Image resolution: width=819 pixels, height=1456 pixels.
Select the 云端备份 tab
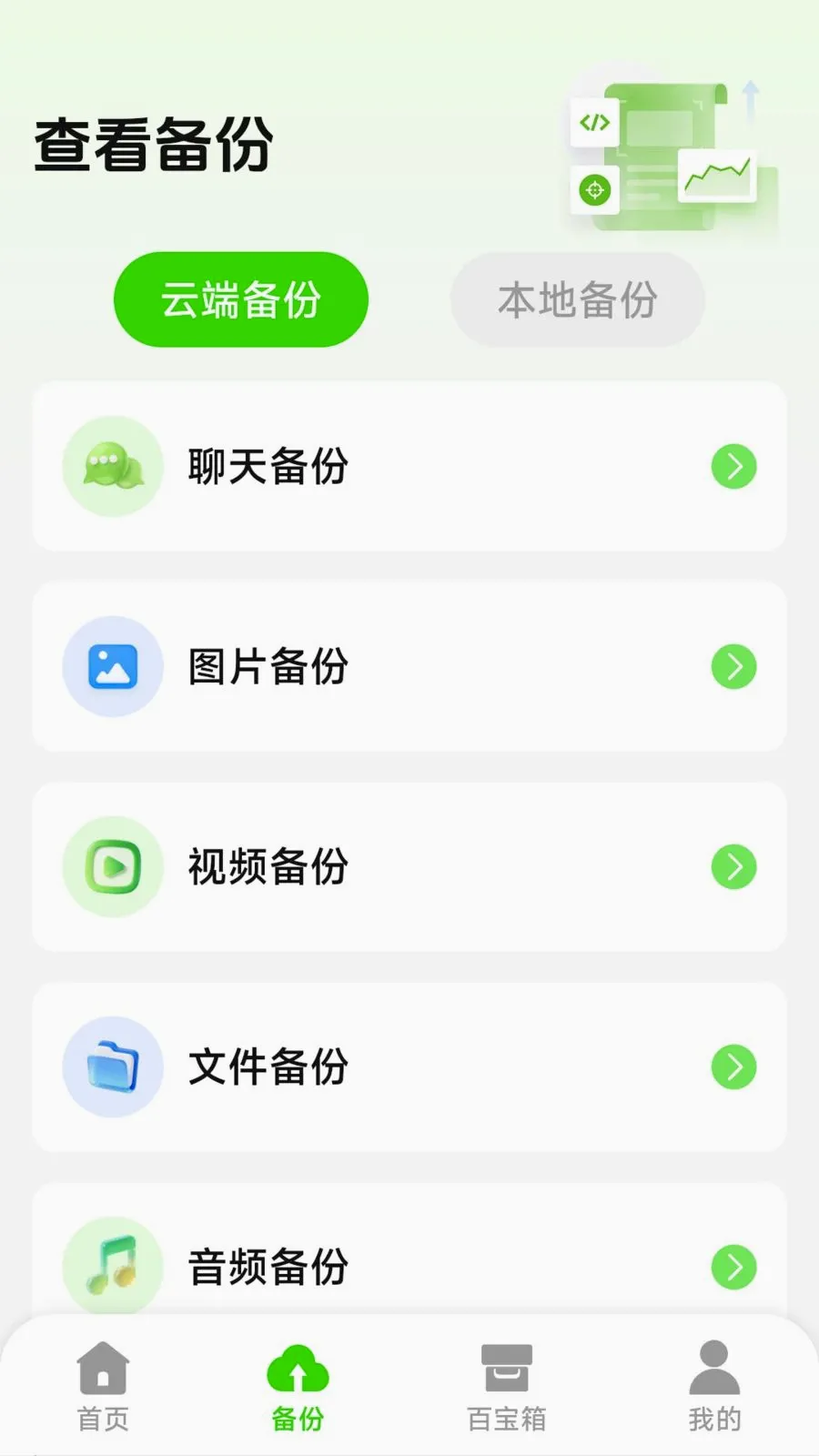[241, 299]
